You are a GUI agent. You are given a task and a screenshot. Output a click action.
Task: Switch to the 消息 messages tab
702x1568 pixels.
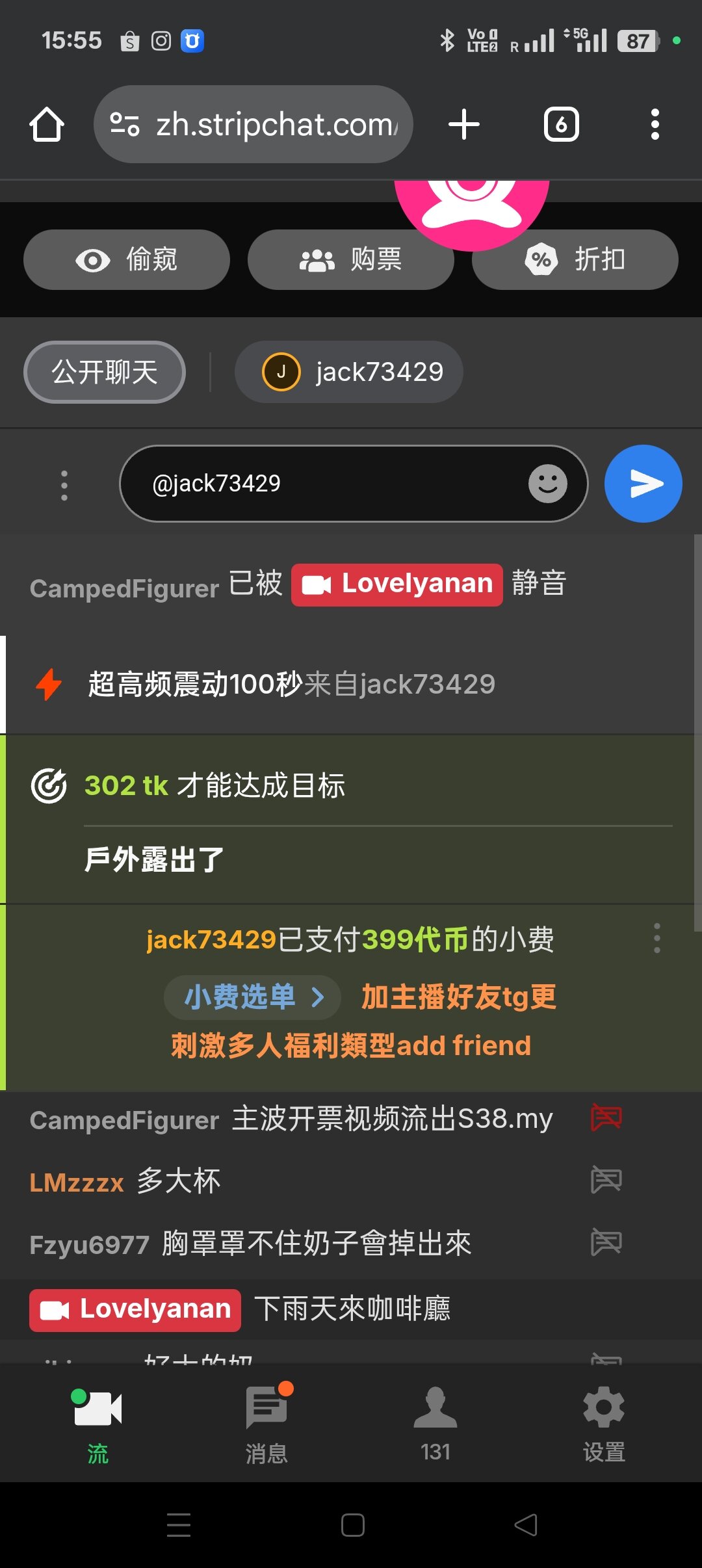point(266,1424)
